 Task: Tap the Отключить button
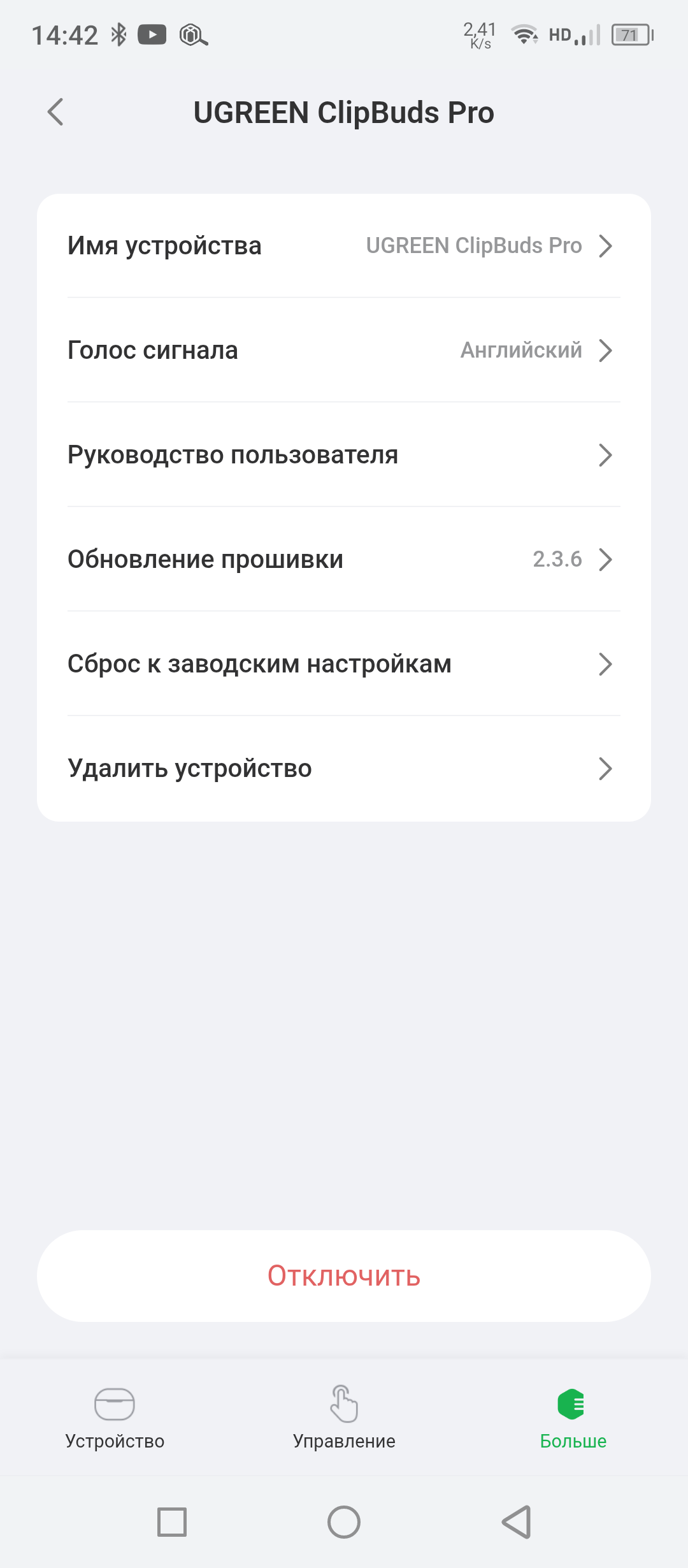(343, 1276)
